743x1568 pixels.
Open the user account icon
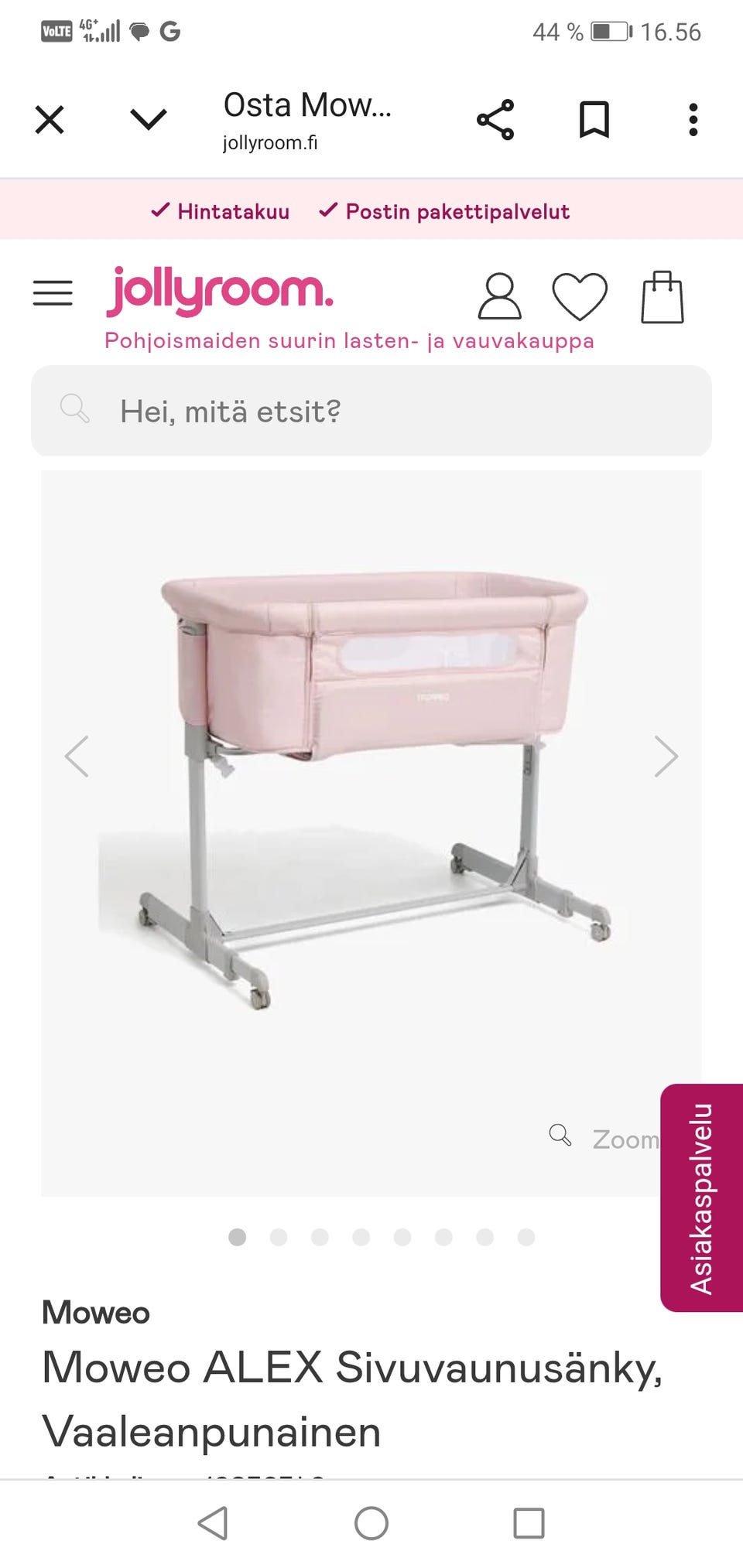coord(499,296)
